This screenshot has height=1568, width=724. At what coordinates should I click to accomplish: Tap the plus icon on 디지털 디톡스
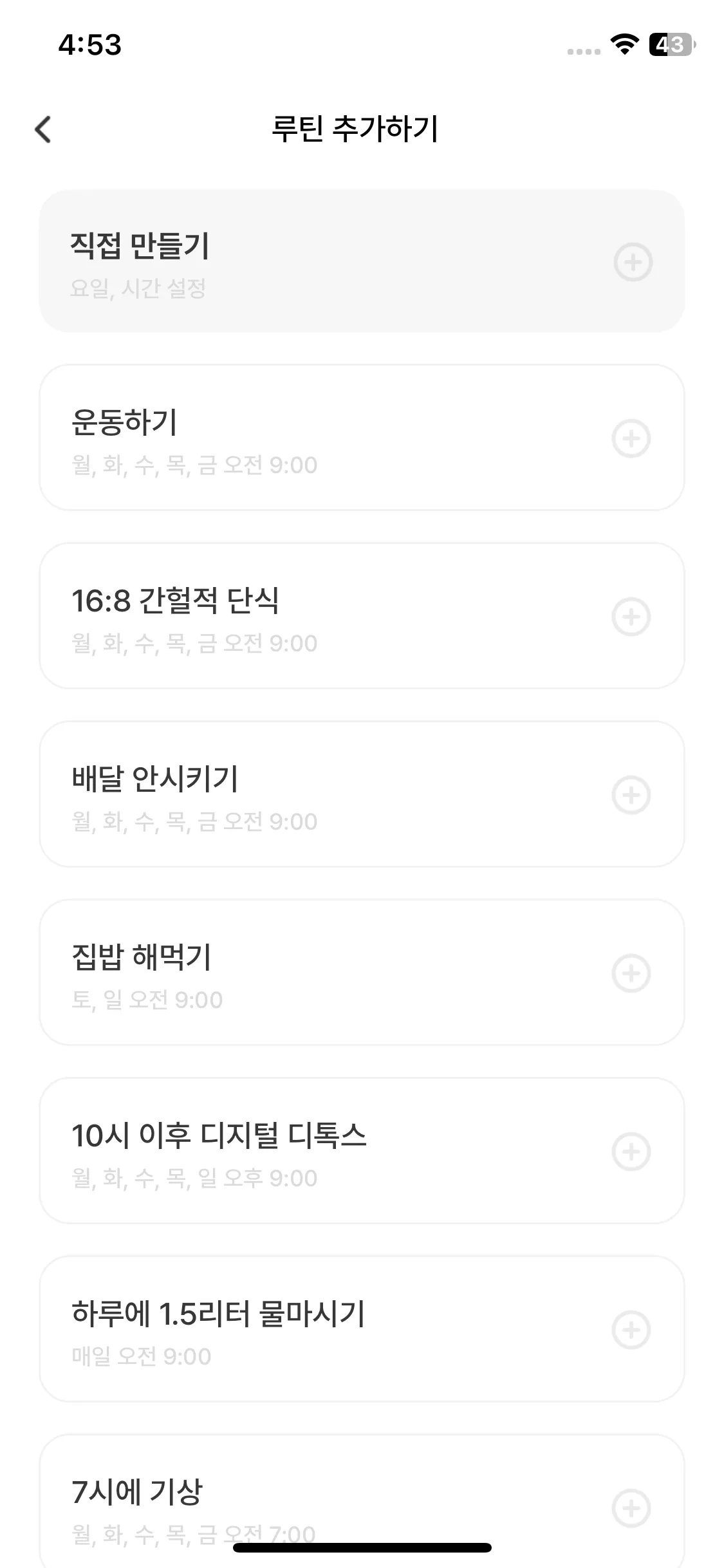click(631, 1152)
